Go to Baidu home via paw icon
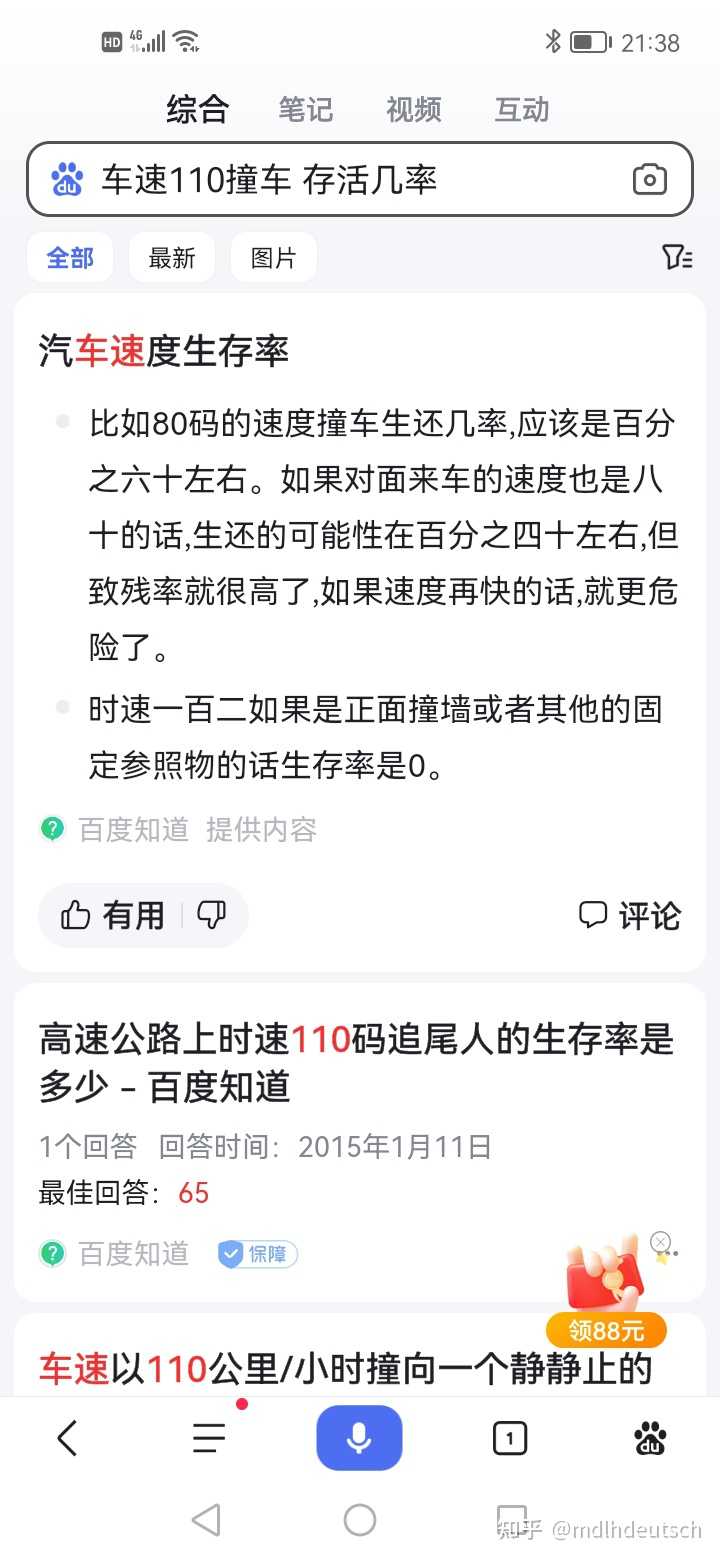This screenshot has width=720, height=1560. tap(650, 1438)
